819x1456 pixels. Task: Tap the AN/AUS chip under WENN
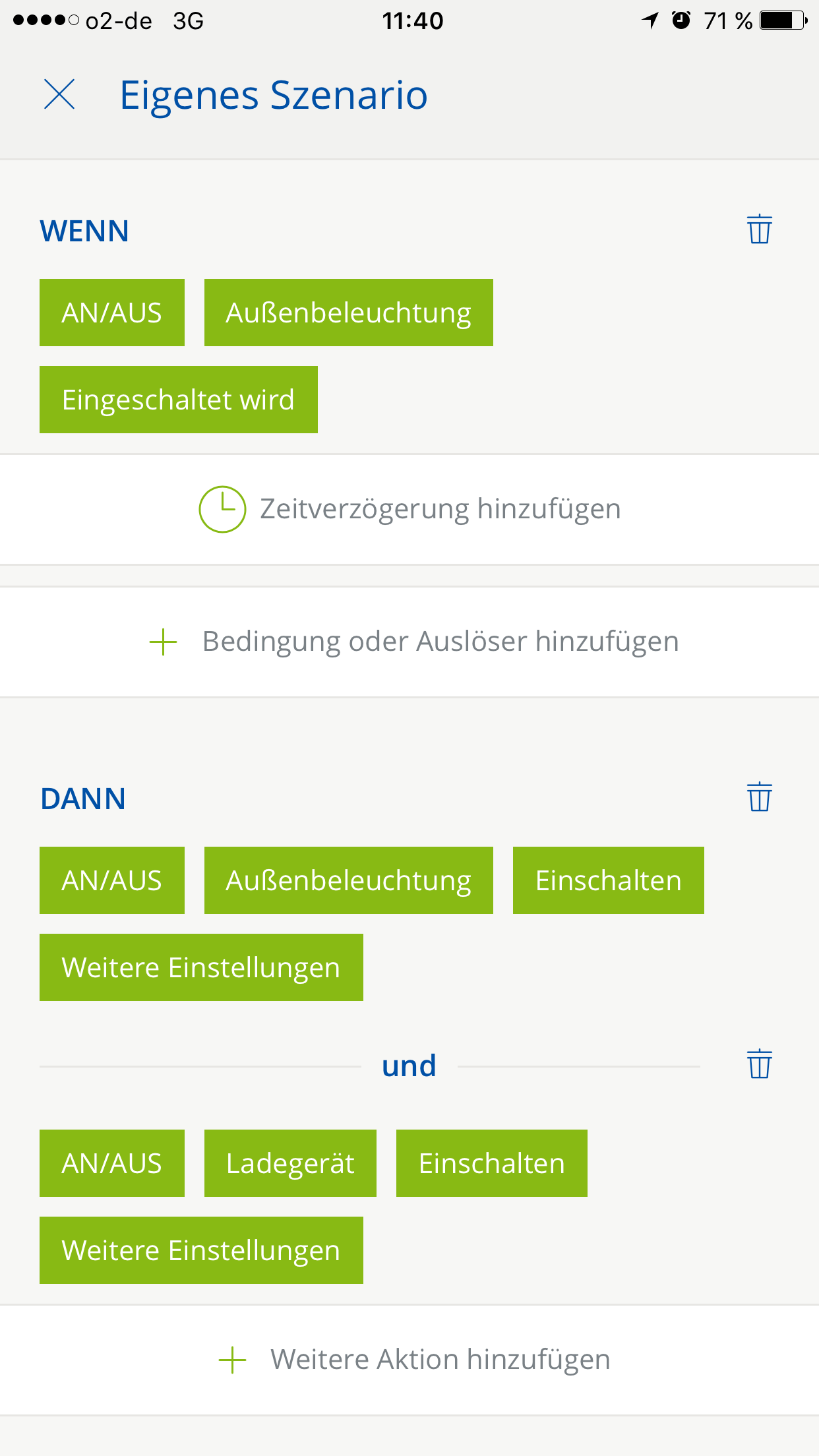pos(112,313)
